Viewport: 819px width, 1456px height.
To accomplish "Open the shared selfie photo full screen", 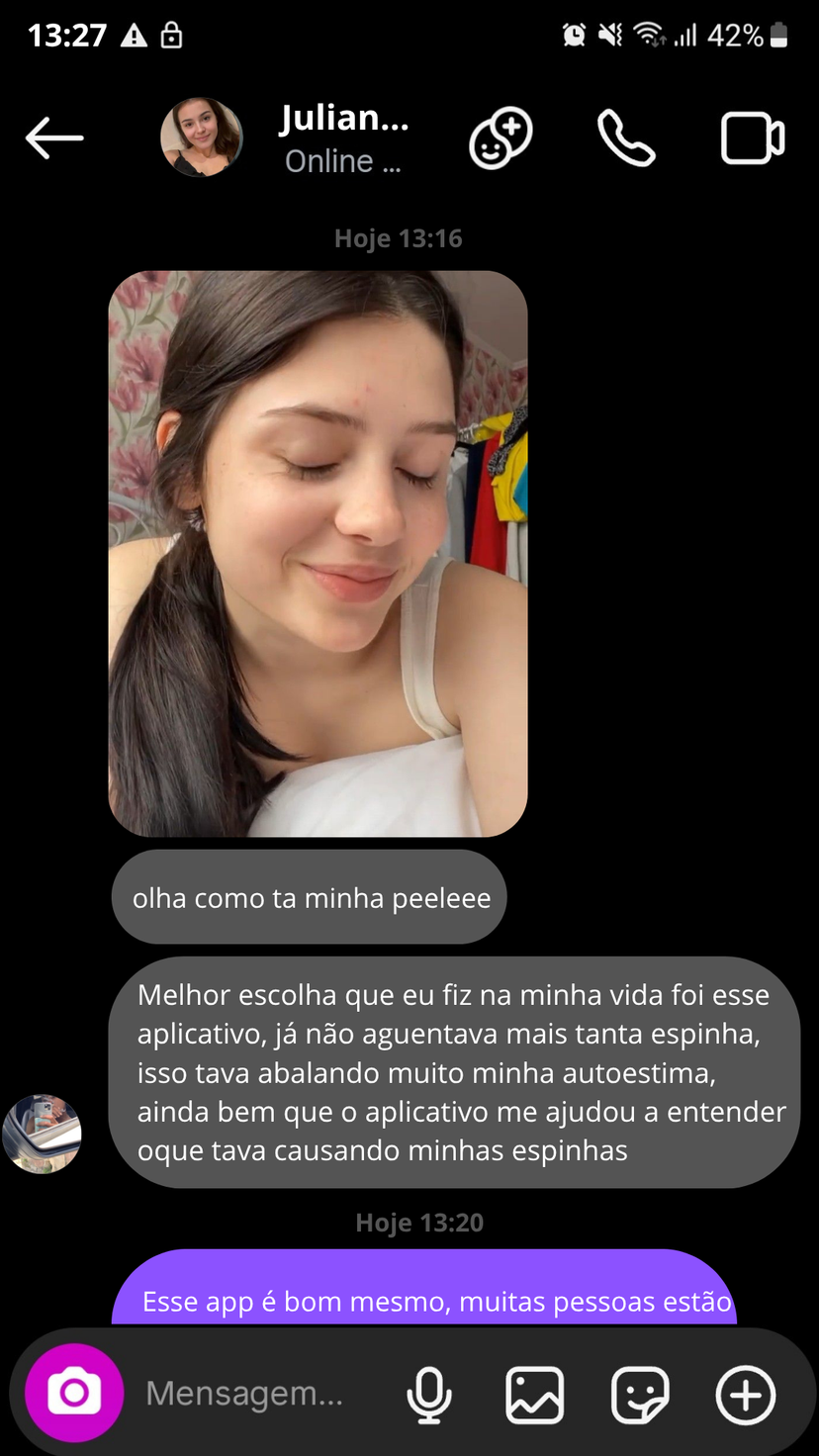I will tap(318, 554).
